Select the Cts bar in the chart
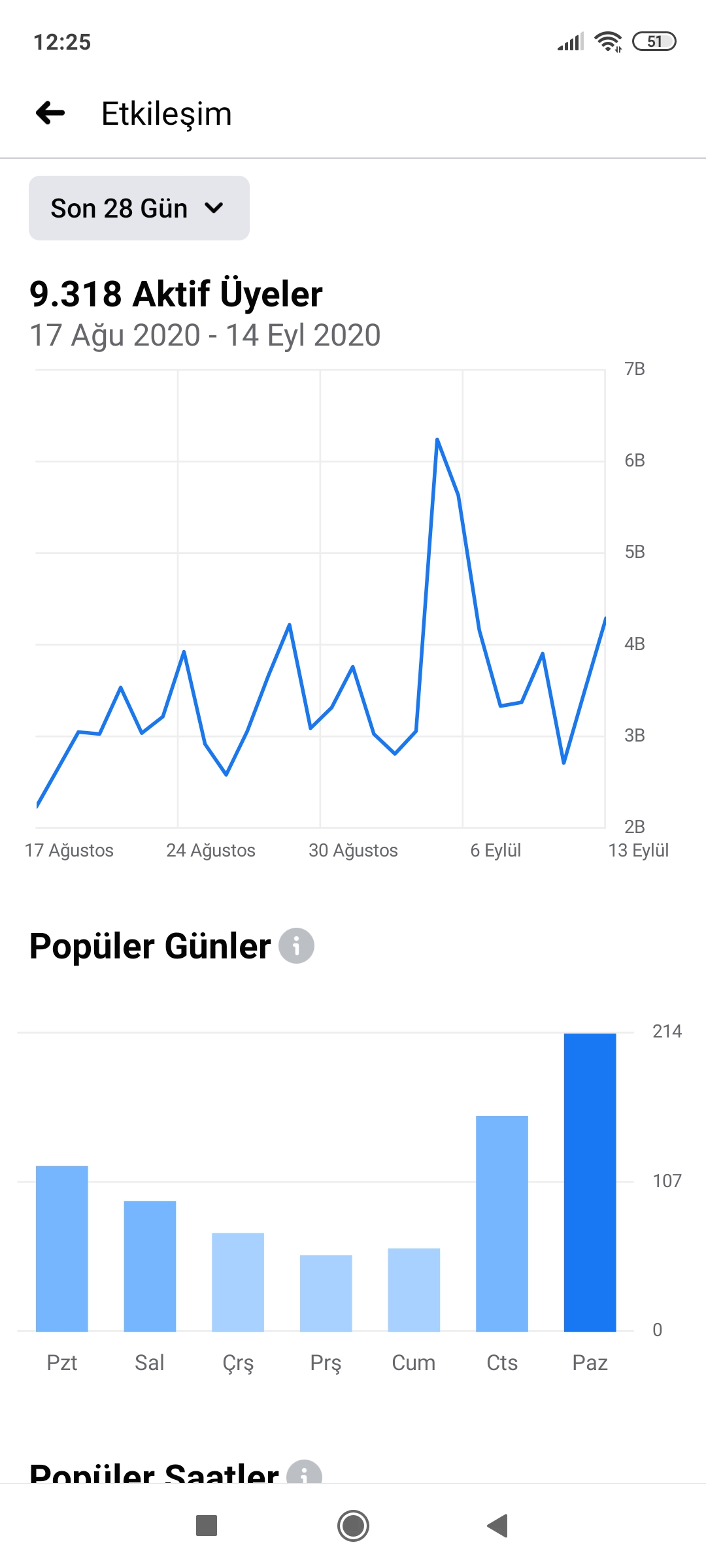The width and height of the screenshot is (706, 1568). click(502, 1223)
